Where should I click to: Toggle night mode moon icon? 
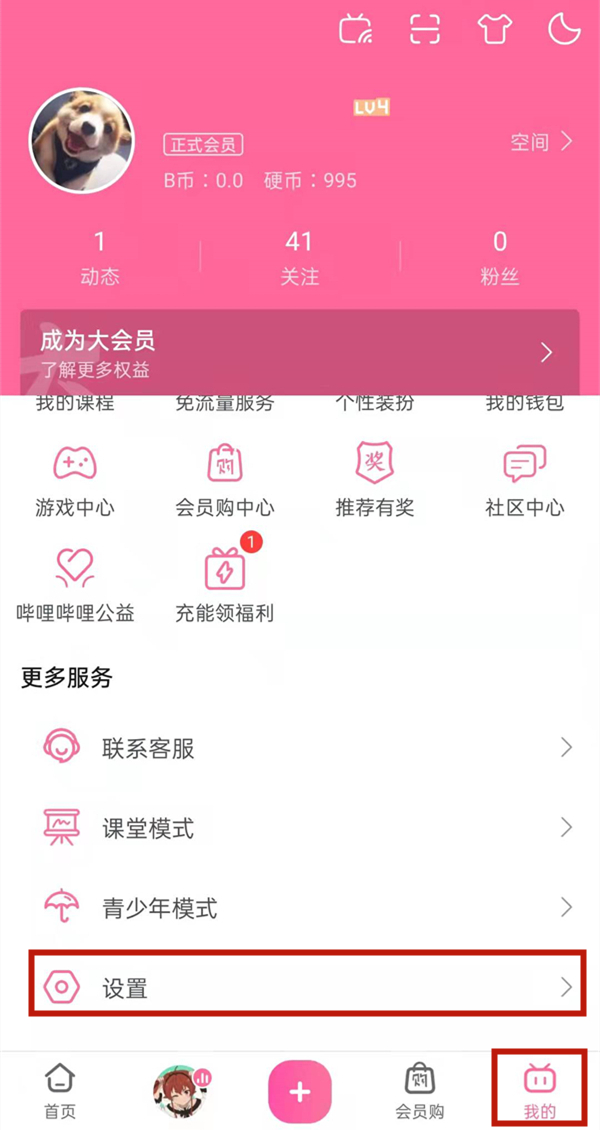(564, 30)
